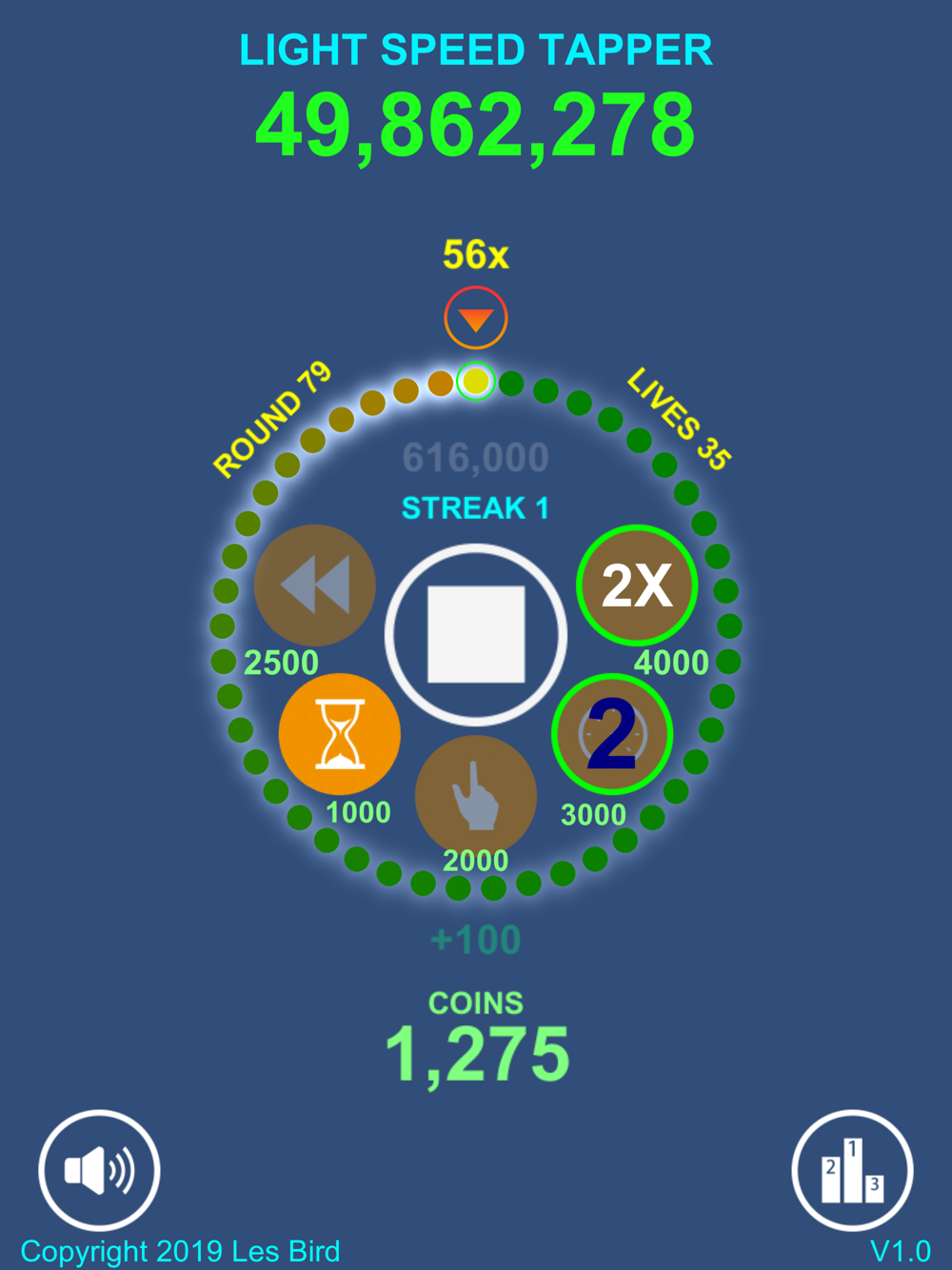Select the 3000-coin power-up showing 2
Image resolution: width=952 pixels, height=1270 pixels.
(x=612, y=733)
